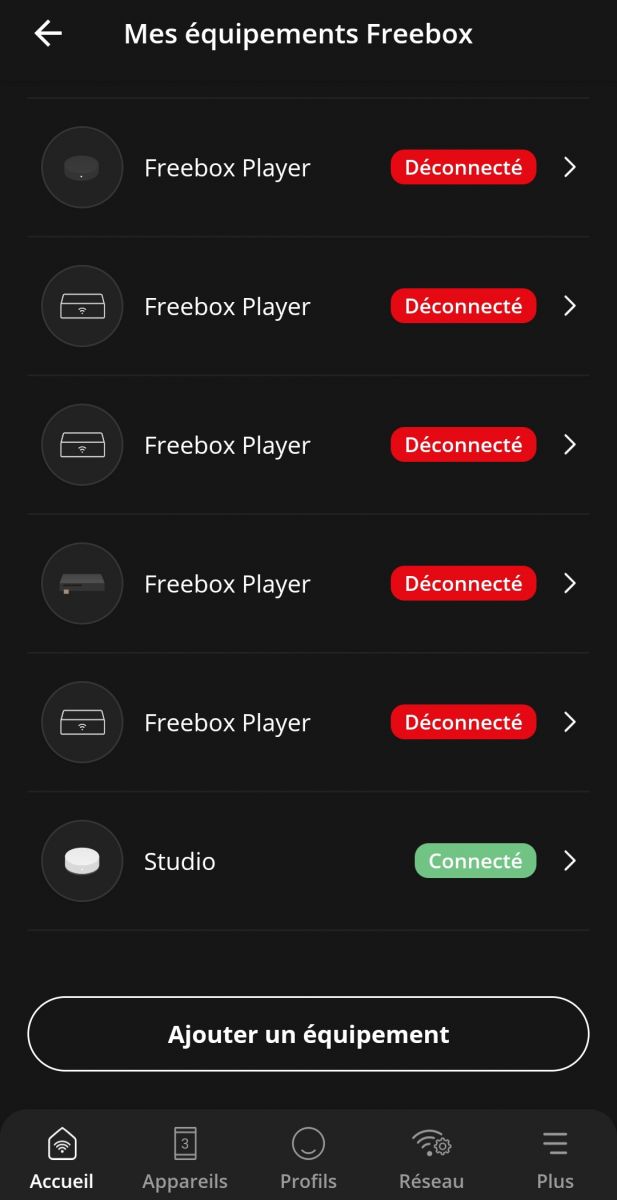Open the Profils tab
This screenshot has height=1200, width=617.
[x=308, y=1157]
